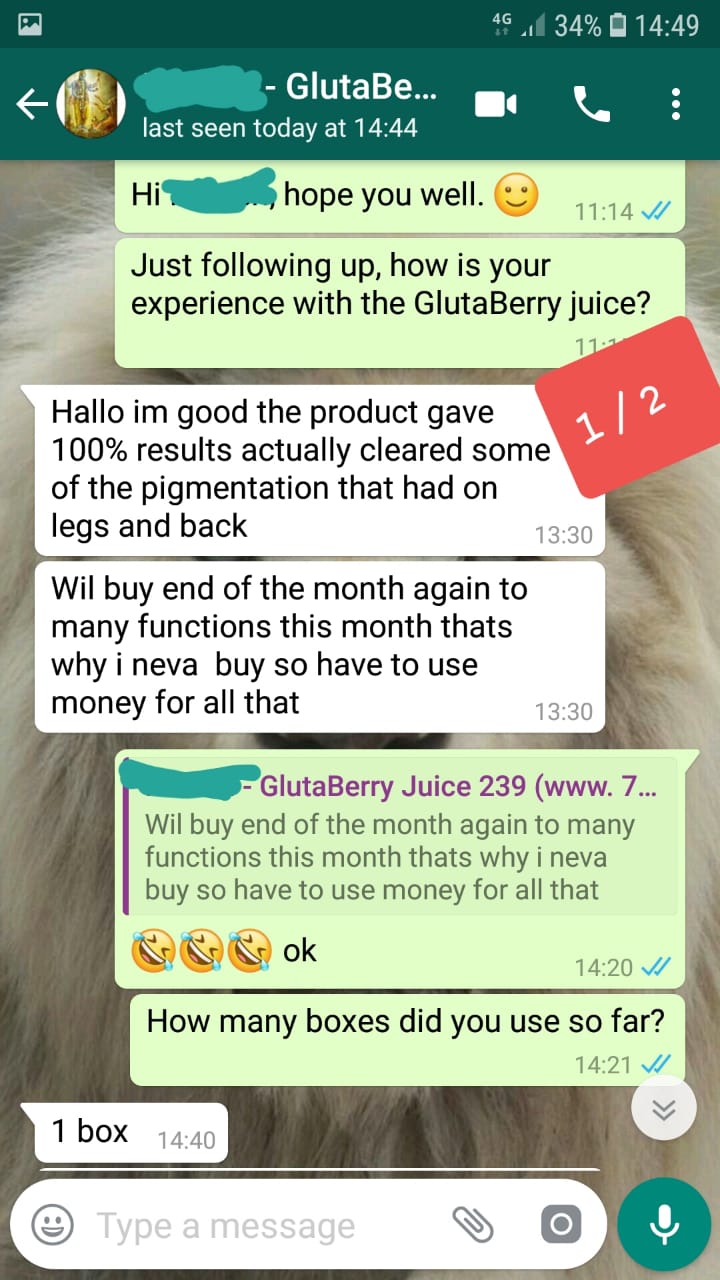
Task: Go back to the chats list
Action: point(32,104)
